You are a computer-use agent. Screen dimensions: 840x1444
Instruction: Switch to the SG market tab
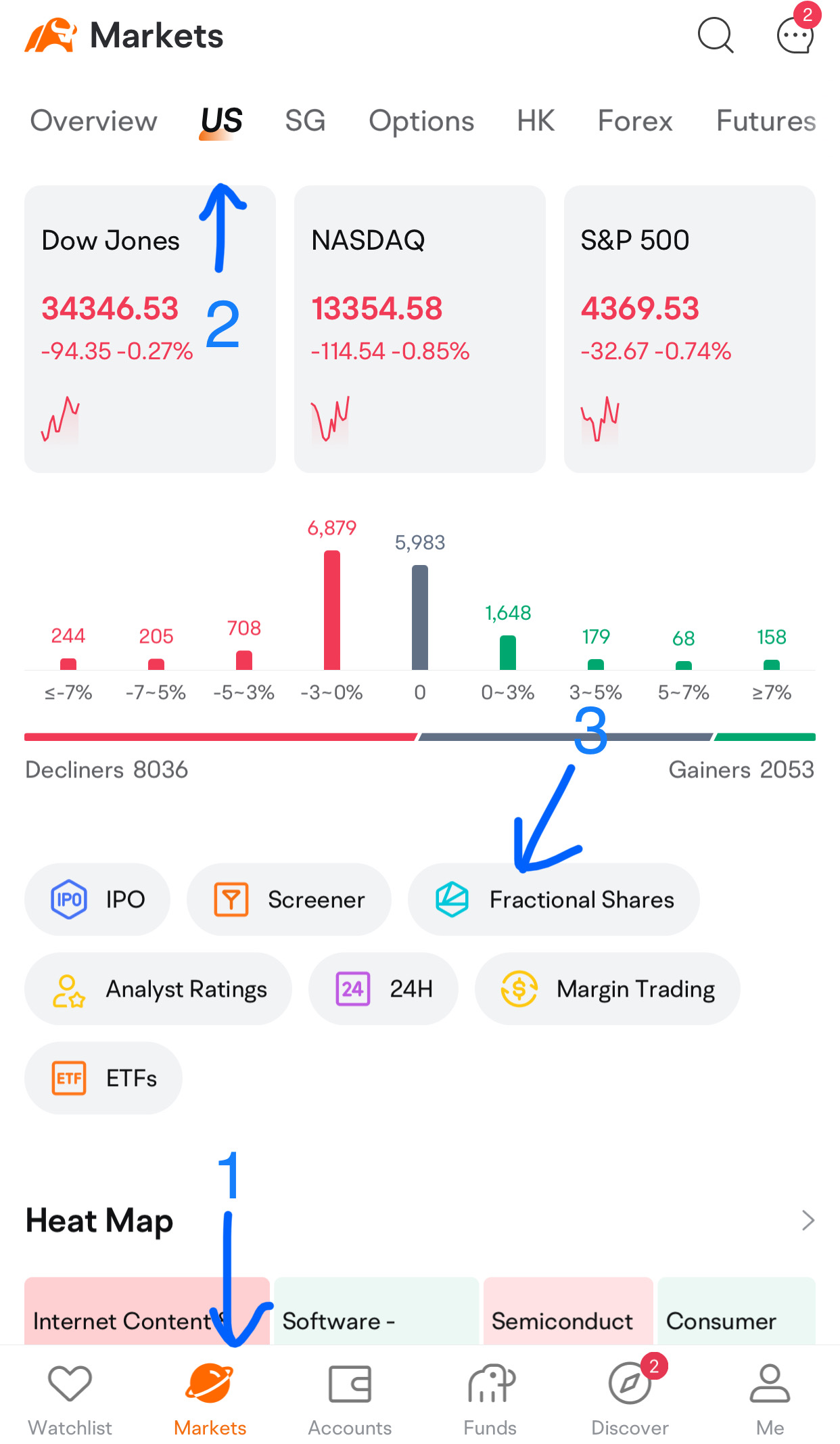tap(305, 121)
